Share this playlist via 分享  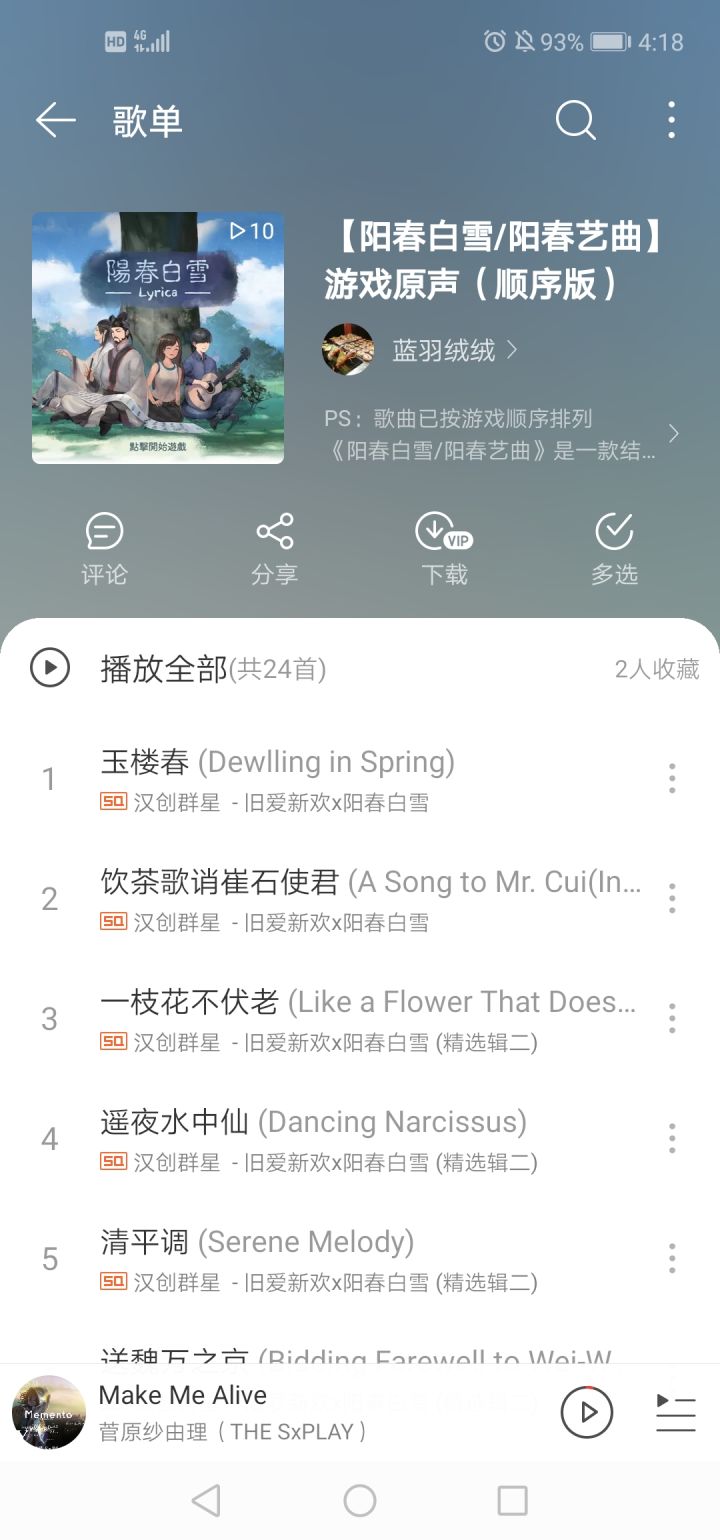[274, 548]
